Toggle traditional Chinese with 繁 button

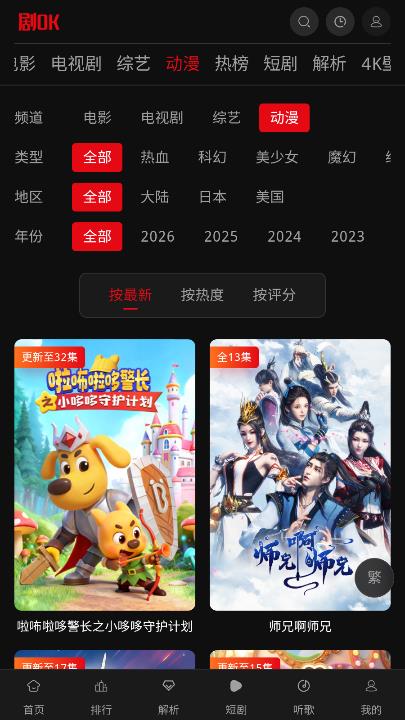click(374, 578)
